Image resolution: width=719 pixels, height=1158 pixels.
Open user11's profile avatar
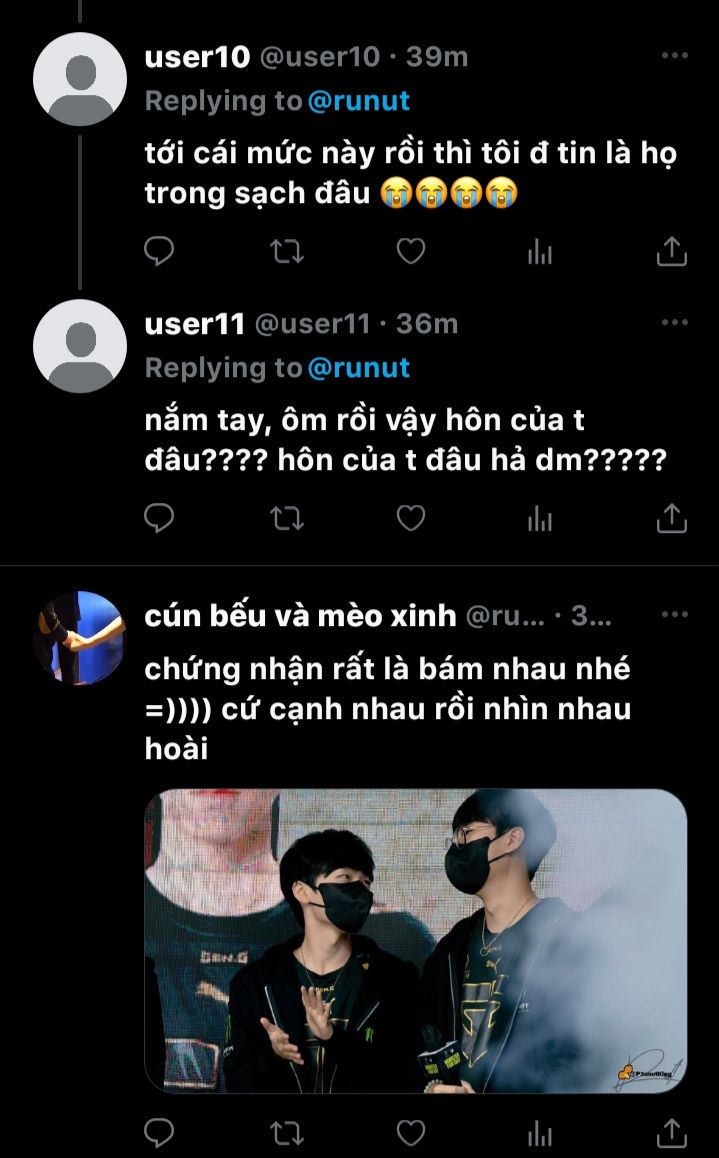80,346
